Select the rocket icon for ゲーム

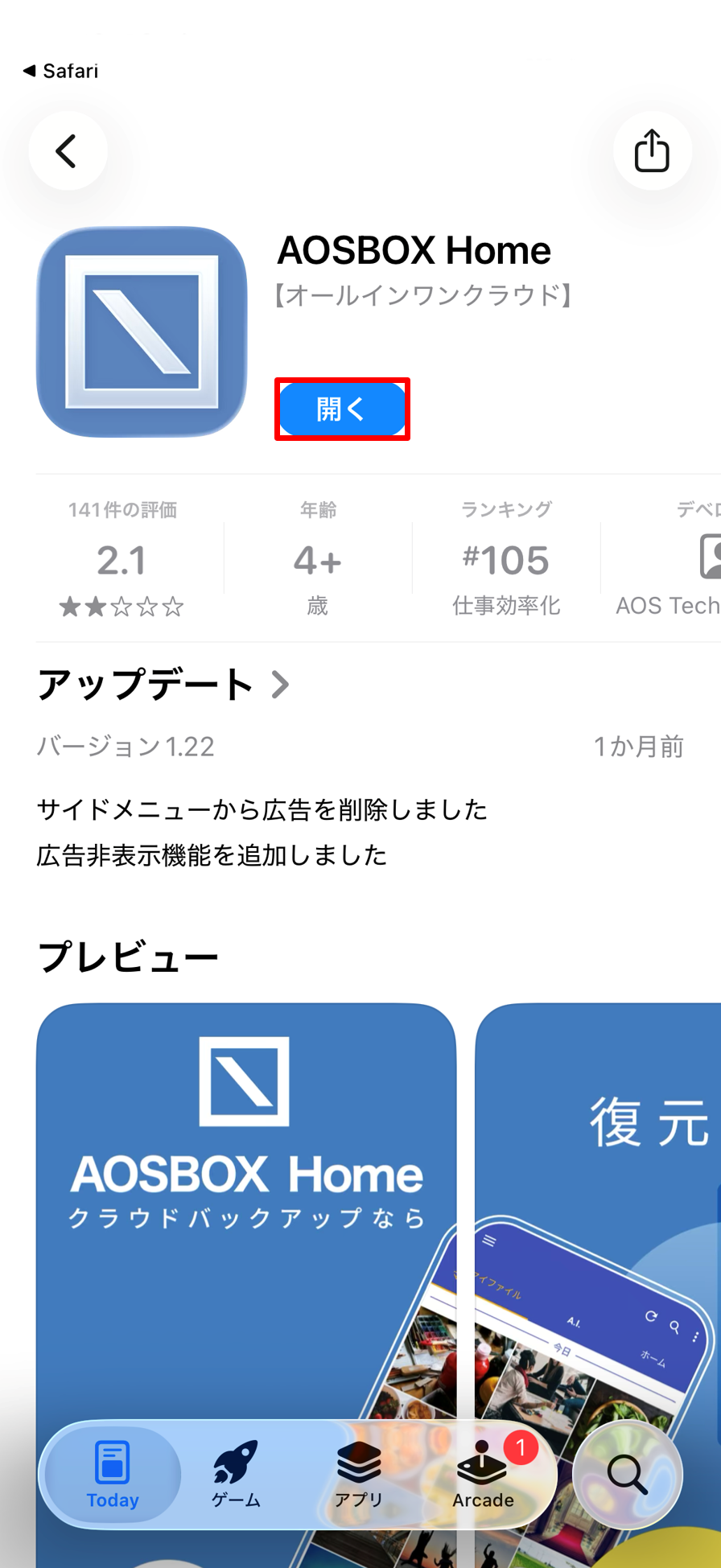[x=235, y=1459]
